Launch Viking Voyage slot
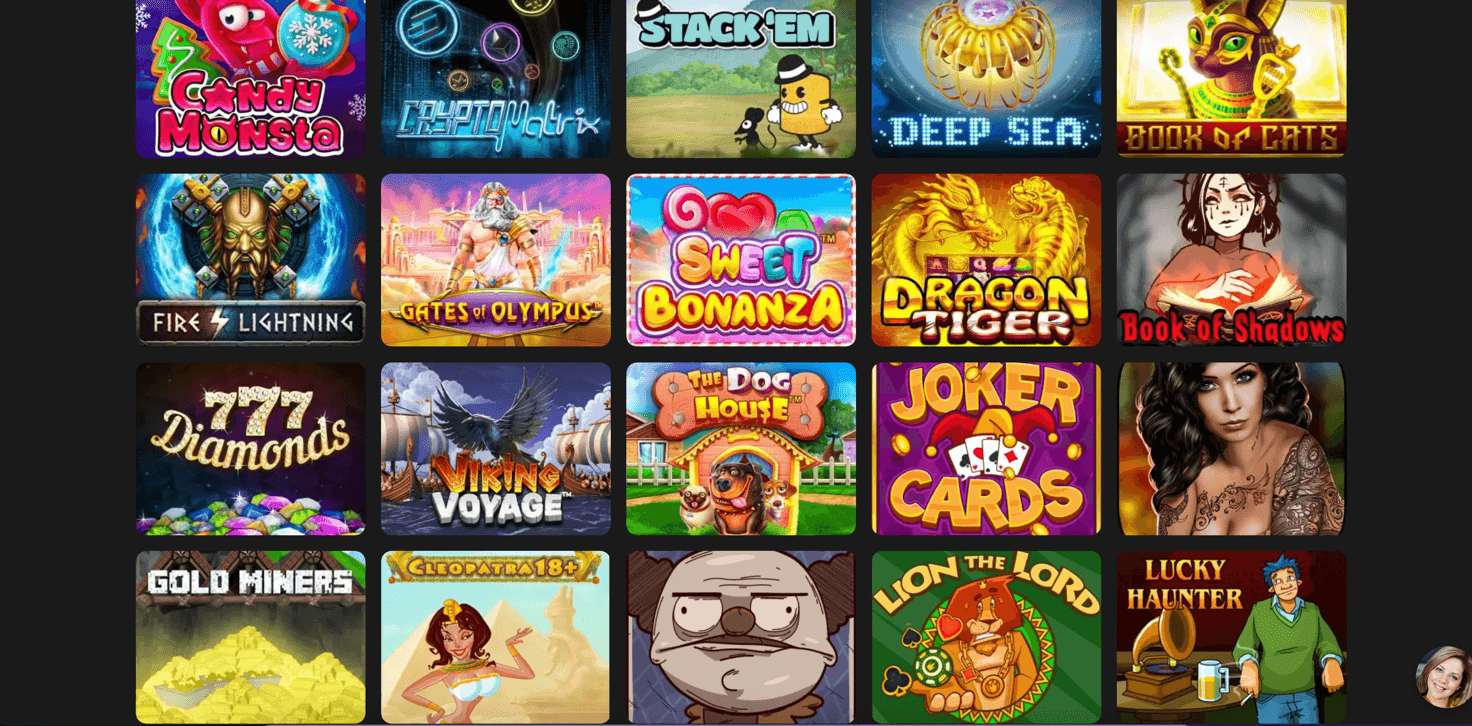The image size is (1472, 726). (x=495, y=448)
